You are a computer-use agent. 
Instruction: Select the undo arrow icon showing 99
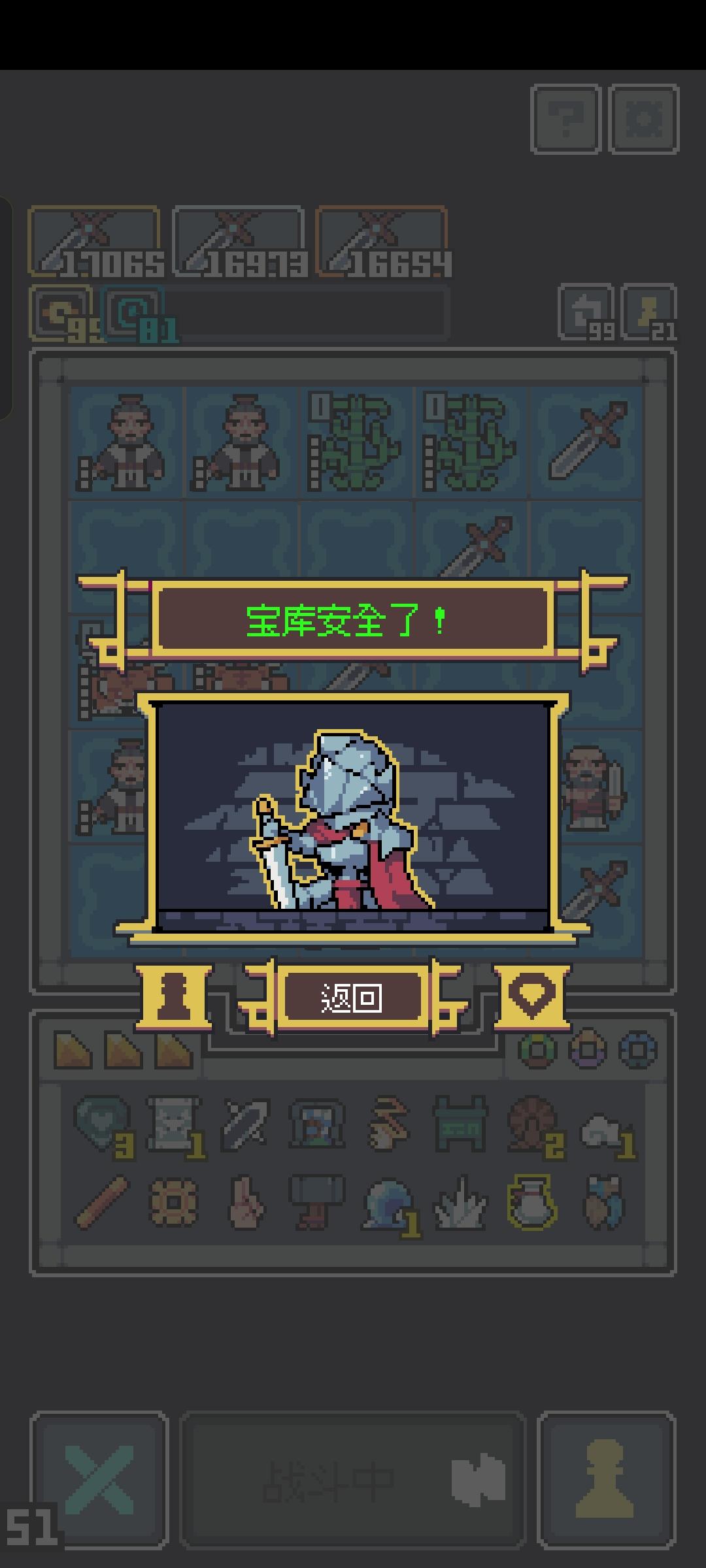pyautogui.click(x=586, y=314)
